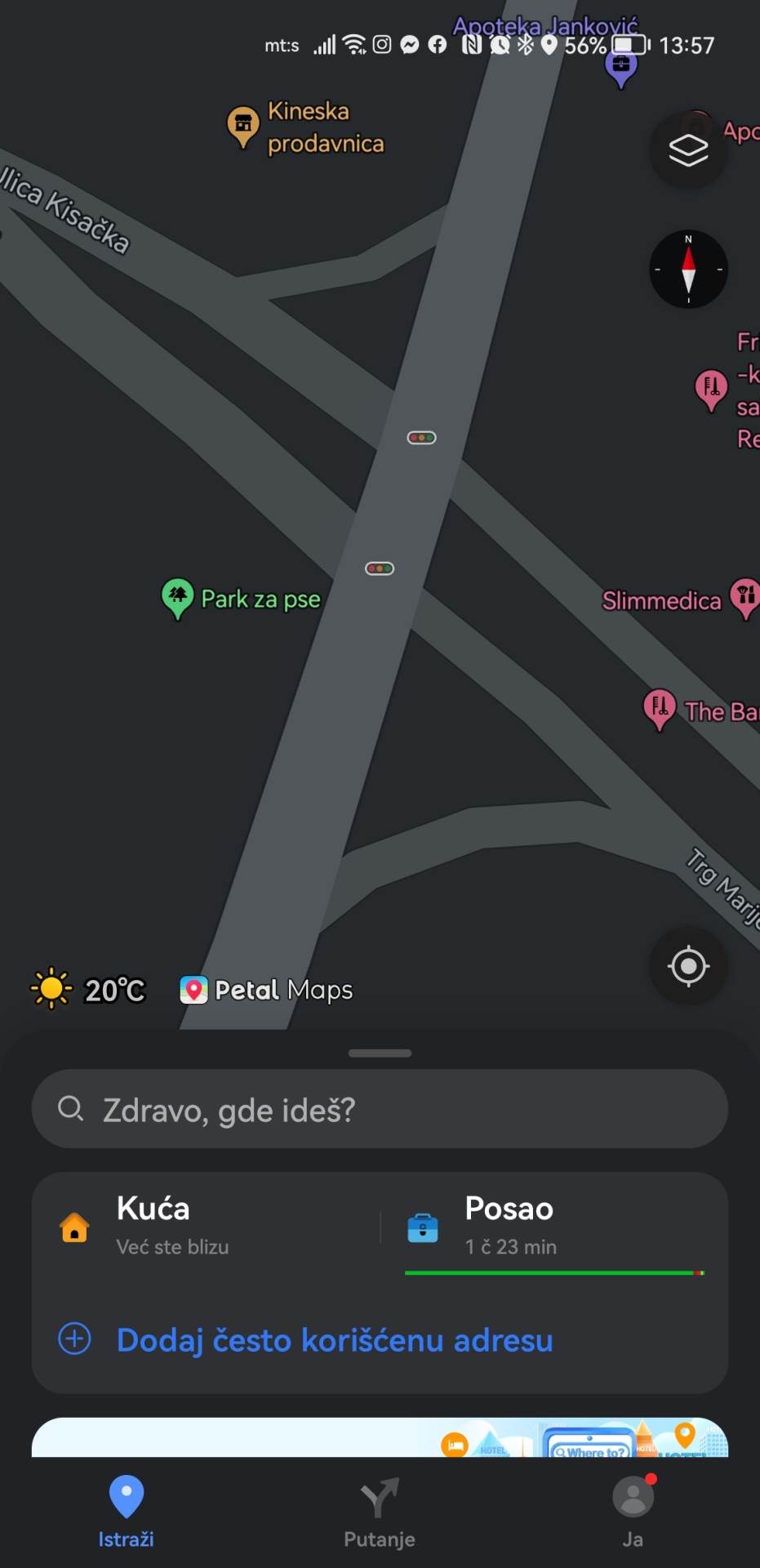Viewport: 760px width, 1568px height.
Task: Select the Apoteka Janković purple pin
Action: point(620,65)
